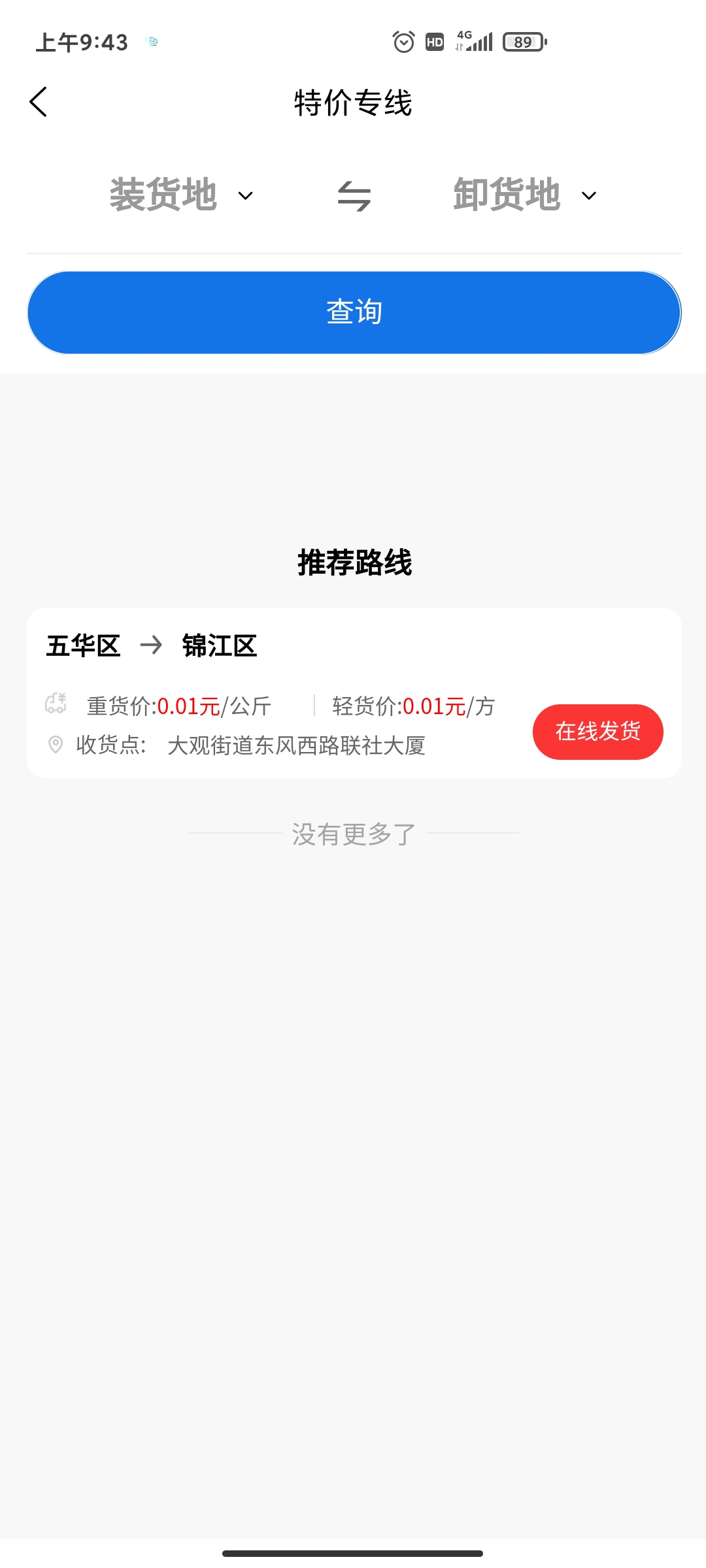Tap the battery indicator showing 89
706x1568 pixels.
521,42
